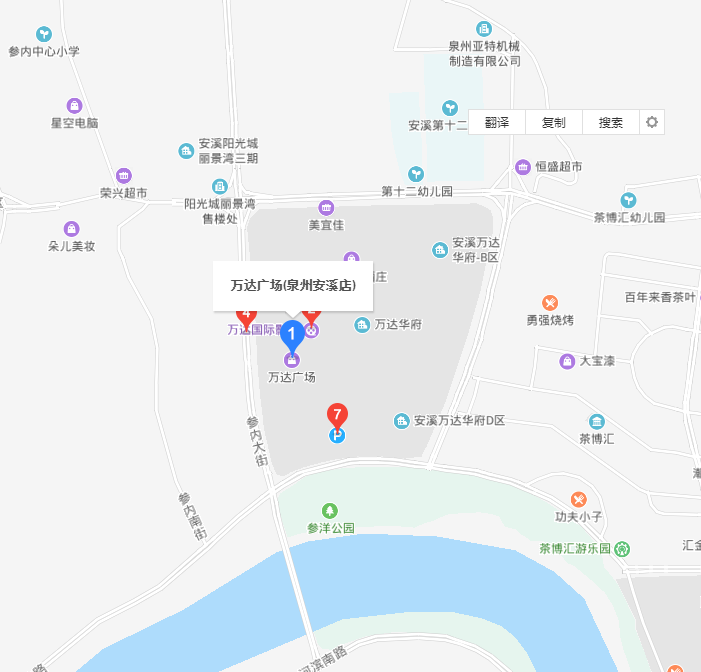Viewport: 701px width, 672px height.
Task: Select the 美宜佳 store marker
Action: (326, 207)
